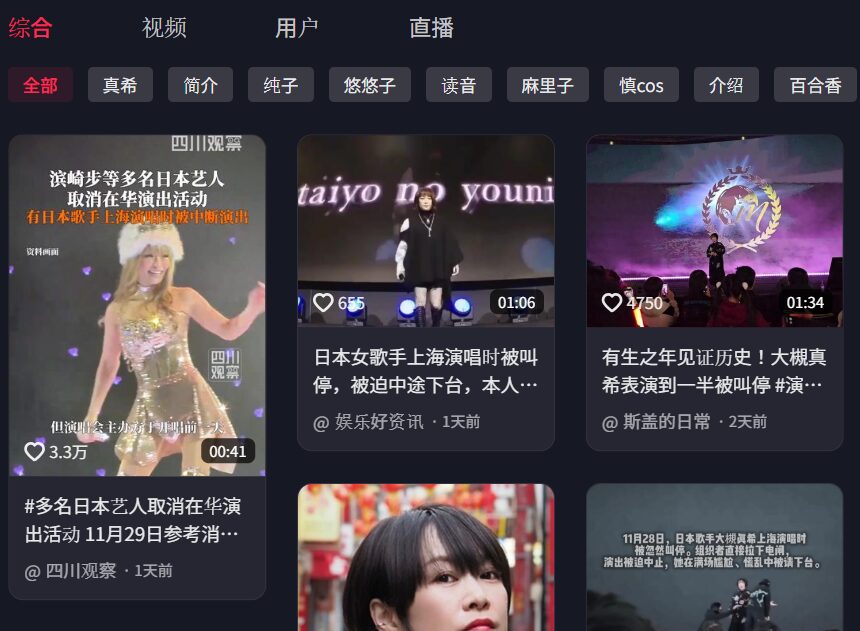Open the 11月28日 日本歌手 video thumbnail

pos(714,558)
